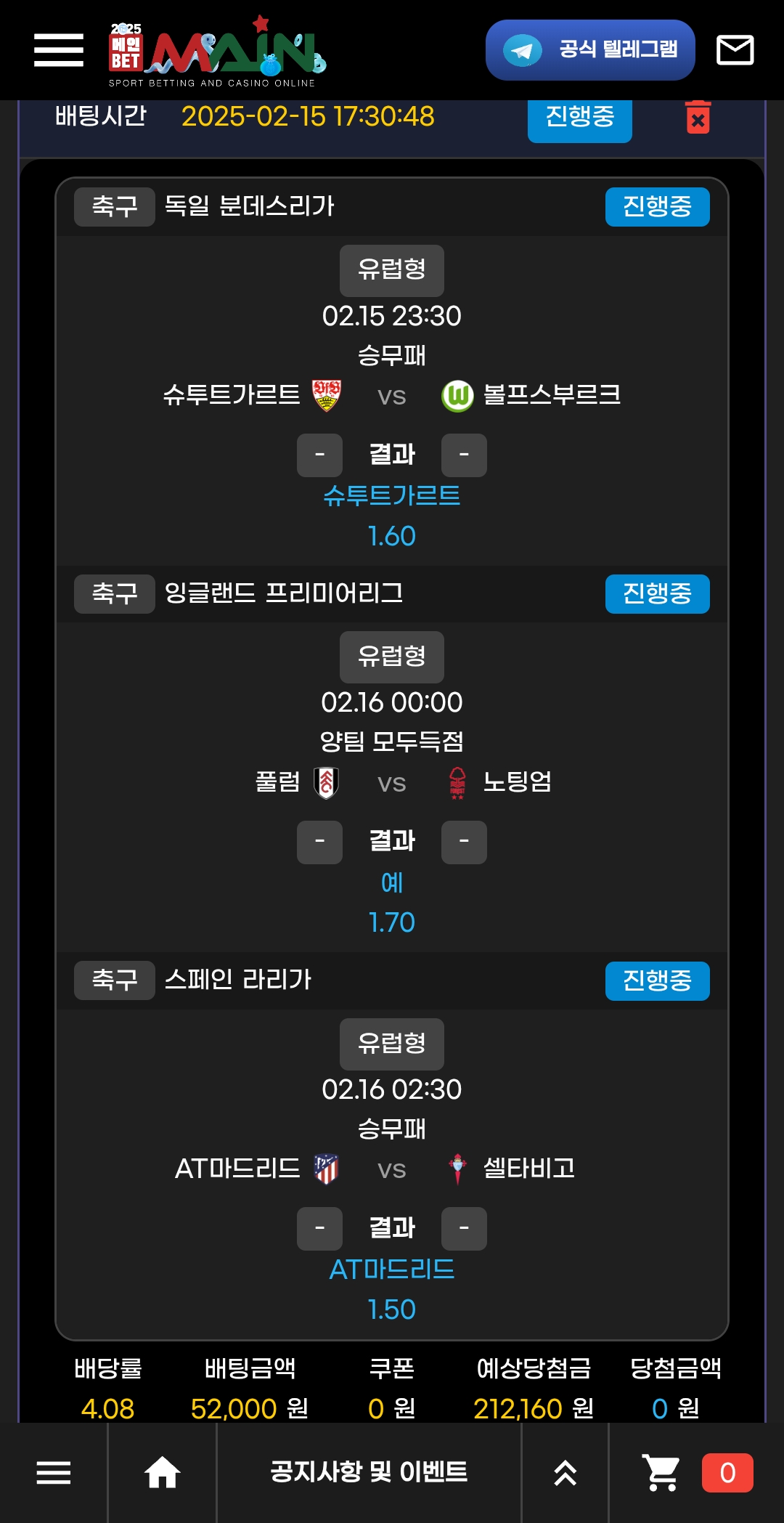
Task: Open 공지사항 및 이벤트
Action: coord(369,1473)
